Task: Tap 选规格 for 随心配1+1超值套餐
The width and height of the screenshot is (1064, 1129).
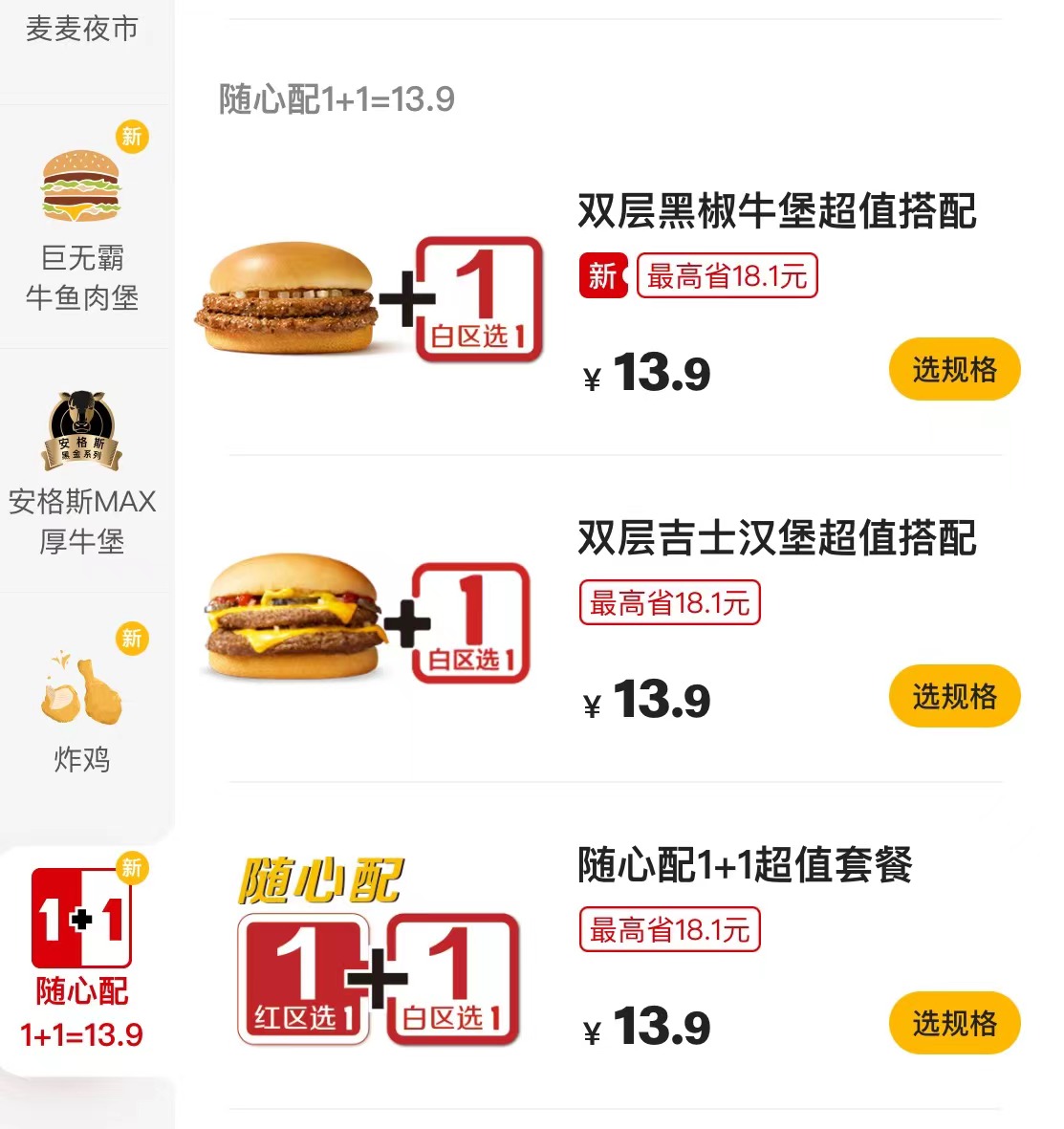Action: [954, 1023]
